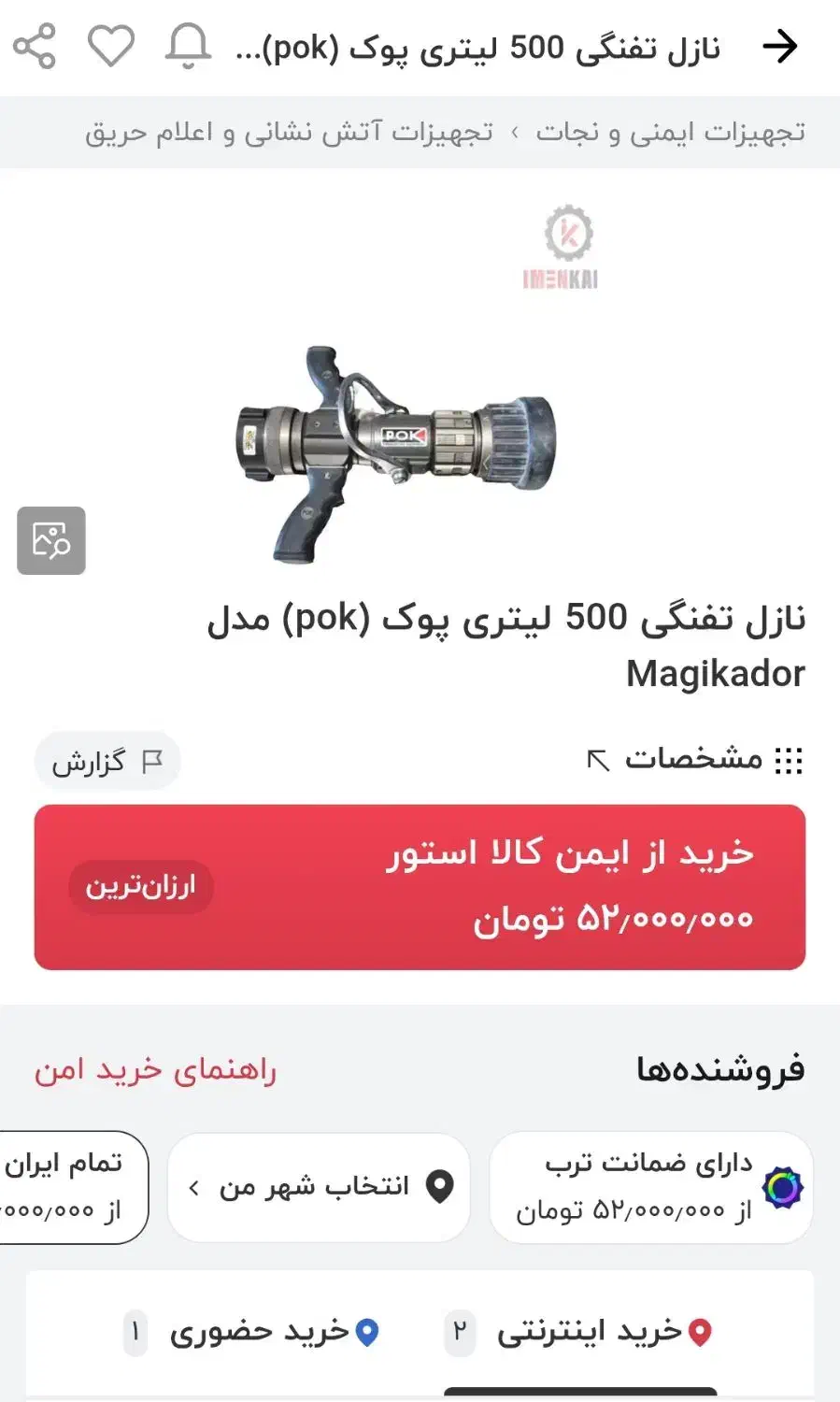Open the راهنمای خرید امن guide
The height and width of the screenshot is (1402, 840).
(x=157, y=1069)
